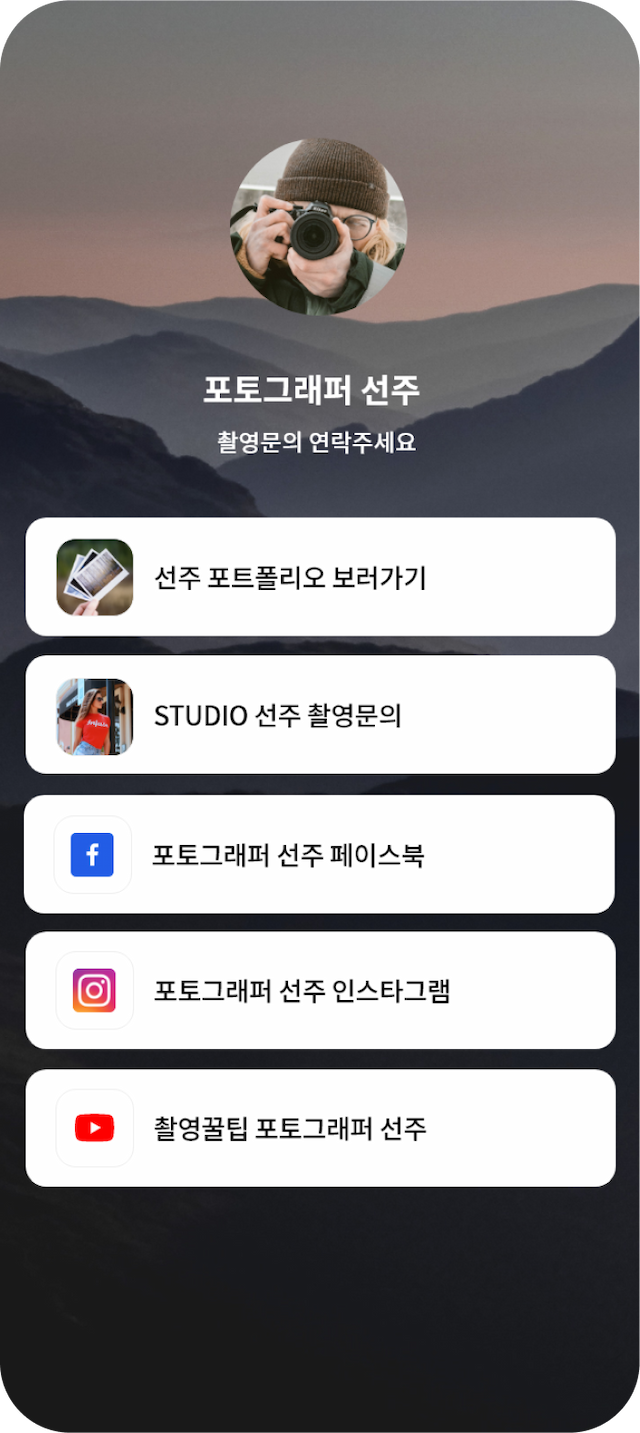The height and width of the screenshot is (1433, 640).
Task: Open the 촬영꿀팁 포토그래퍼 선주 YouTube link
Action: (320, 1128)
